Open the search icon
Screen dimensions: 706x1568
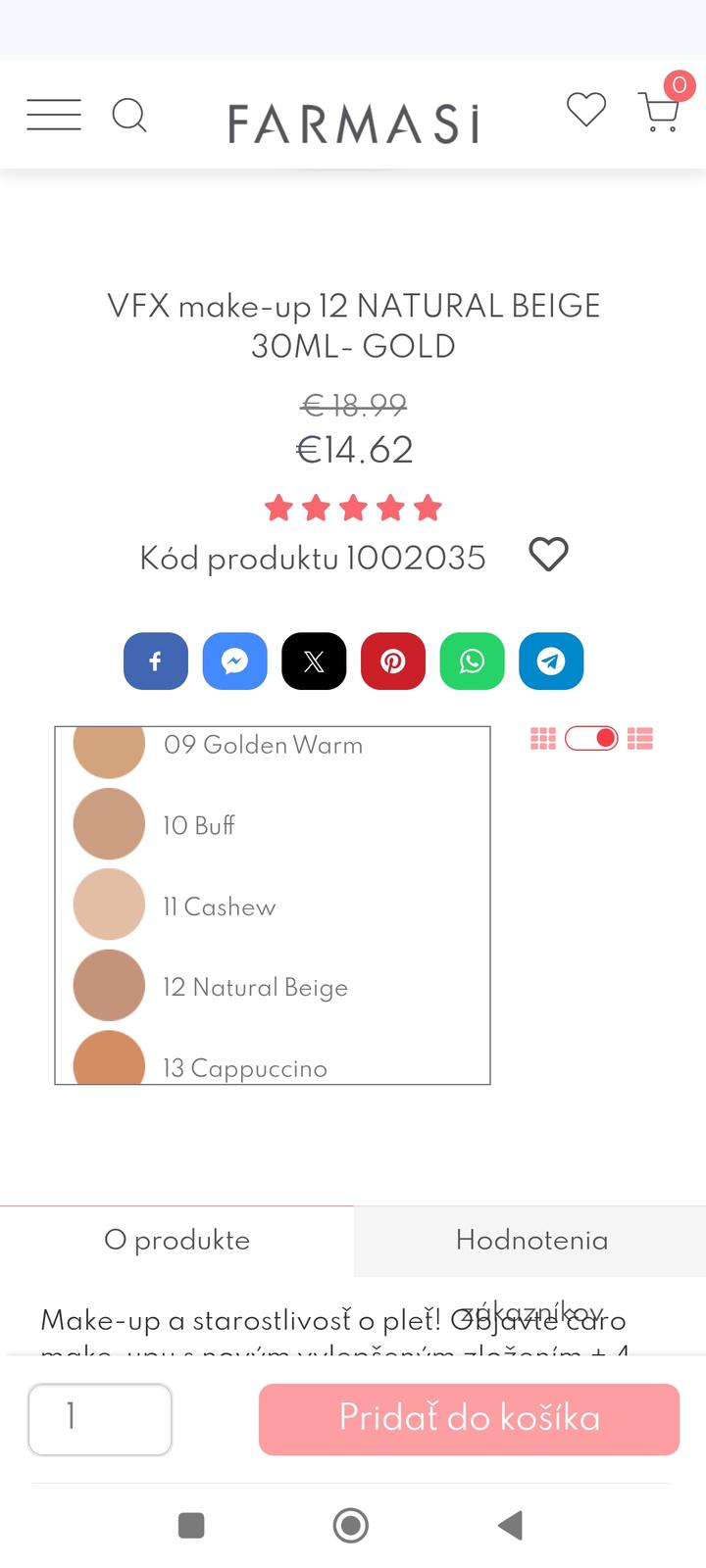click(129, 115)
